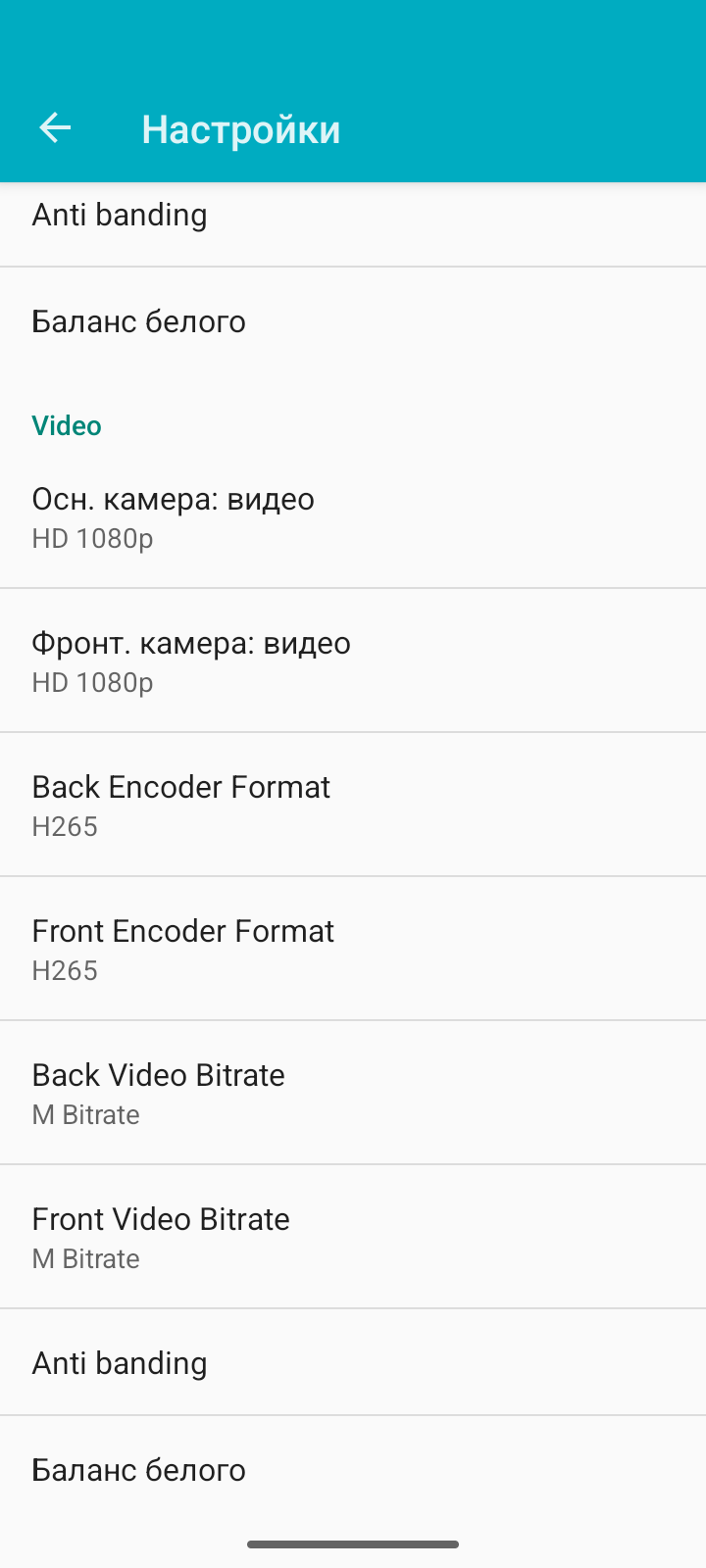Open Anti banding below Front Video Bitrate
706x1568 pixels.
click(353, 1362)
